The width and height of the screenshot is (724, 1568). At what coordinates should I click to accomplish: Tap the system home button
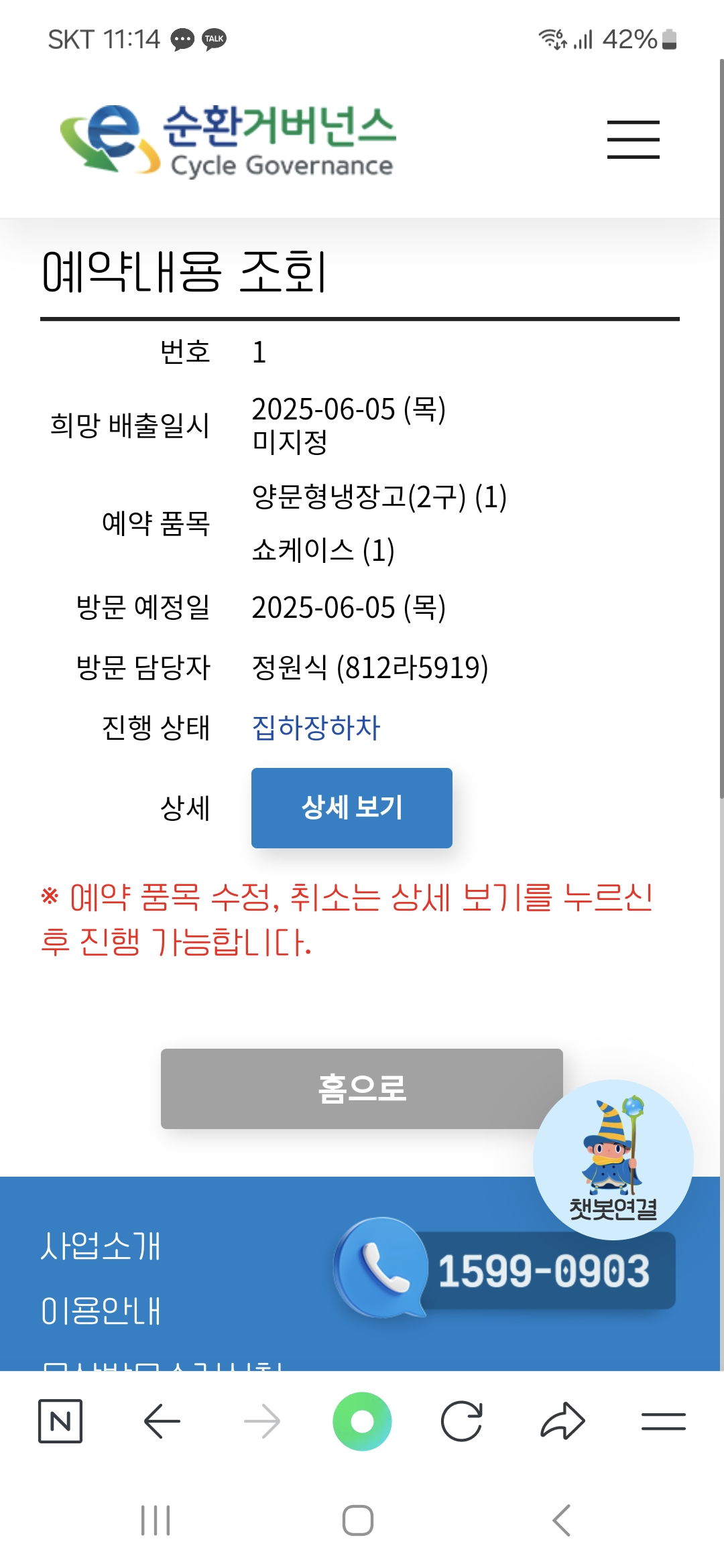tap(358, 1520)
